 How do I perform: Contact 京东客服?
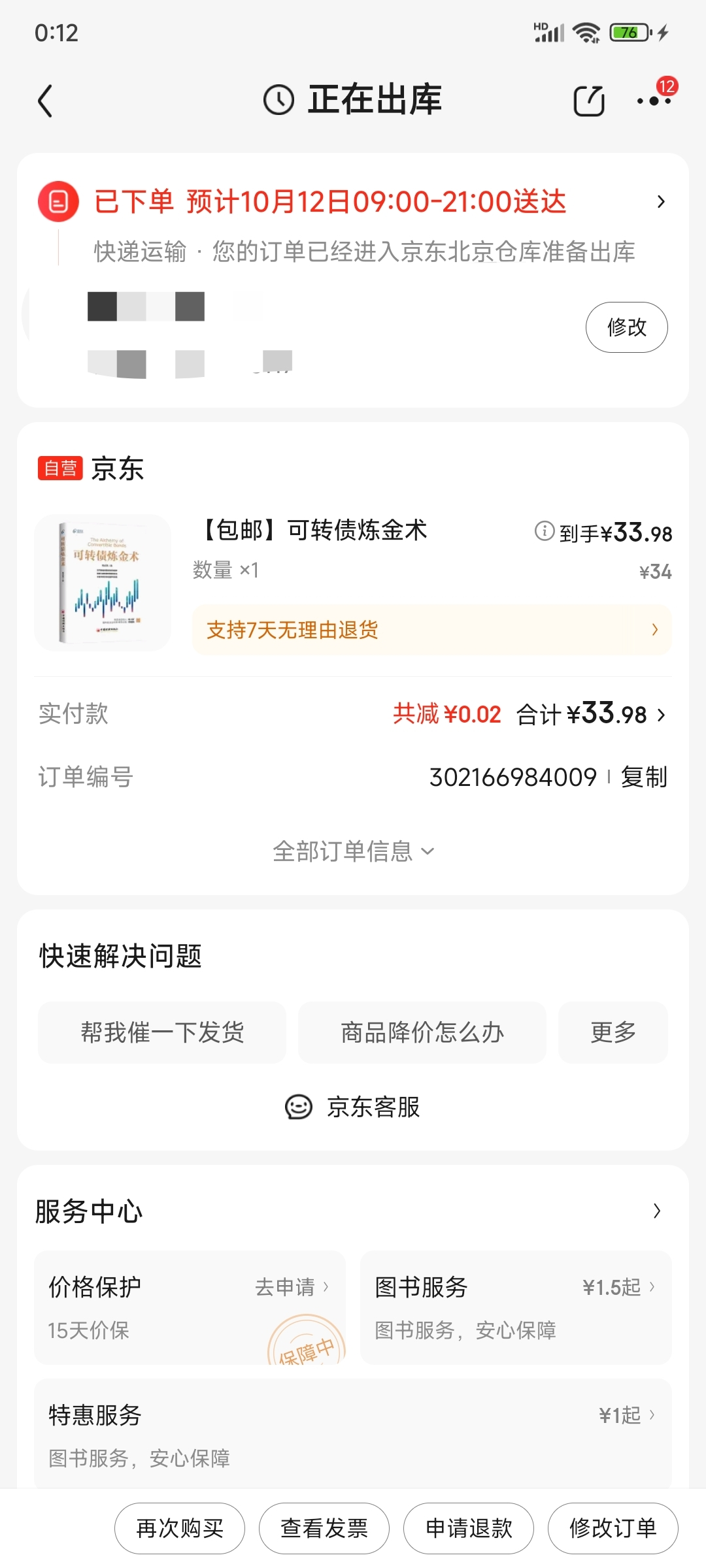[x=353, y=1107]
